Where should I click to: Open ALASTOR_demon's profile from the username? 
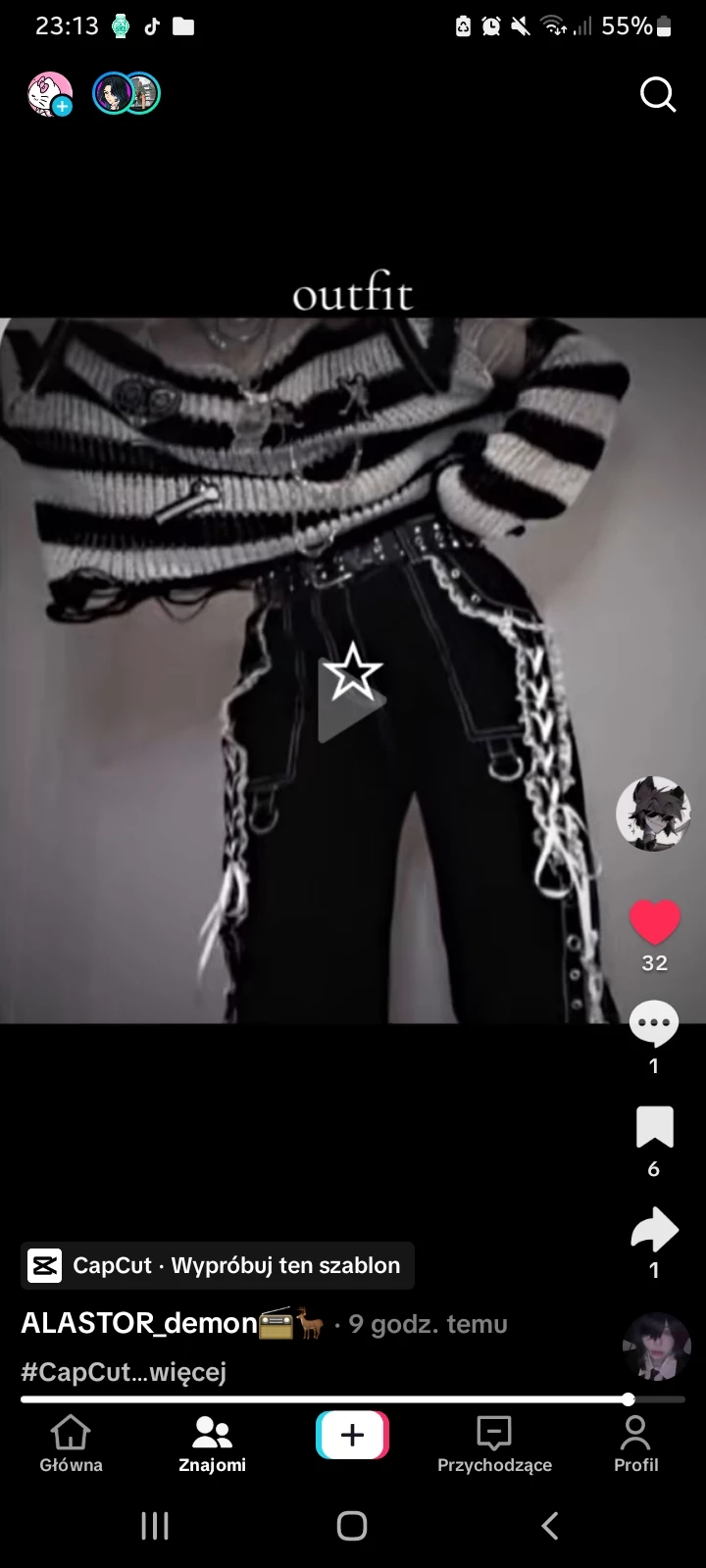138,1323
